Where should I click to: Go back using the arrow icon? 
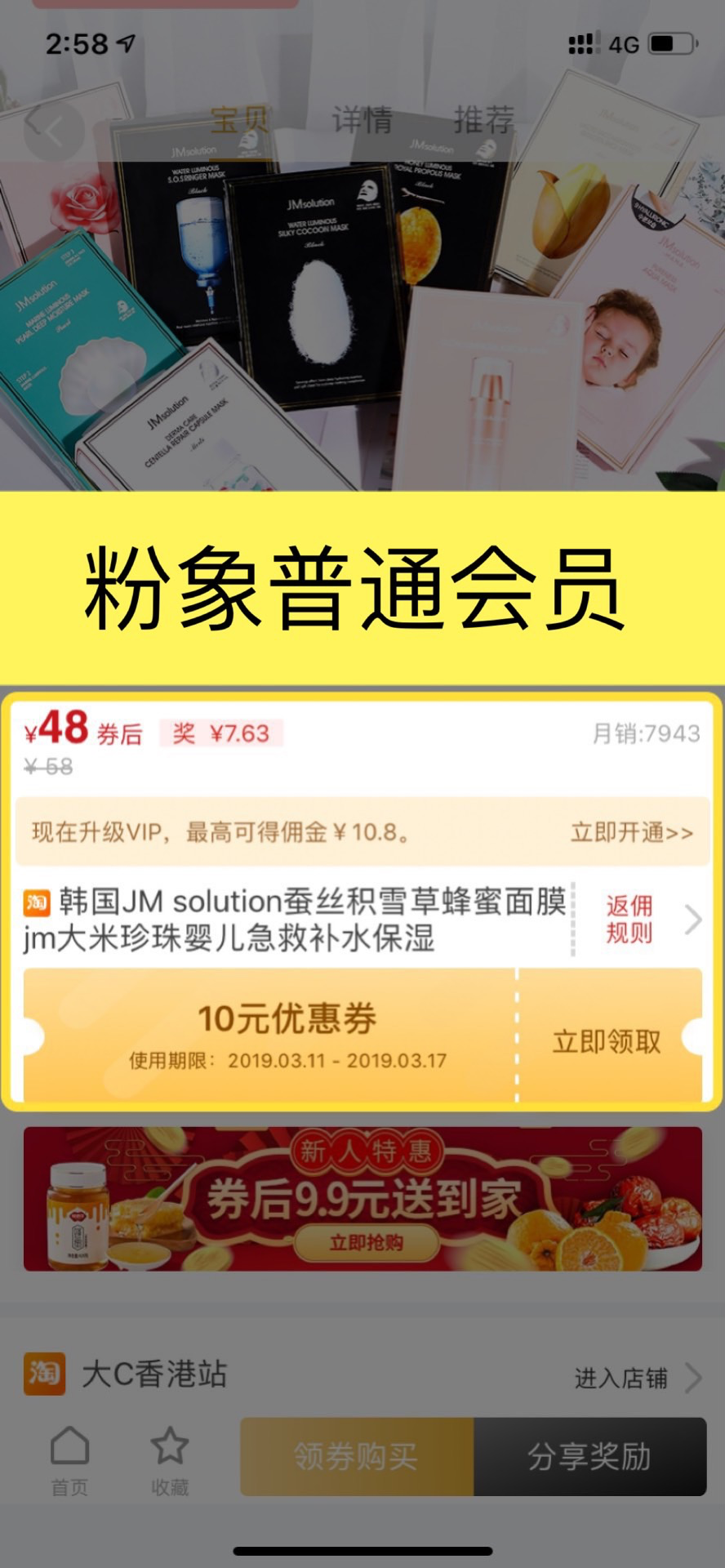tap(54, 131)
